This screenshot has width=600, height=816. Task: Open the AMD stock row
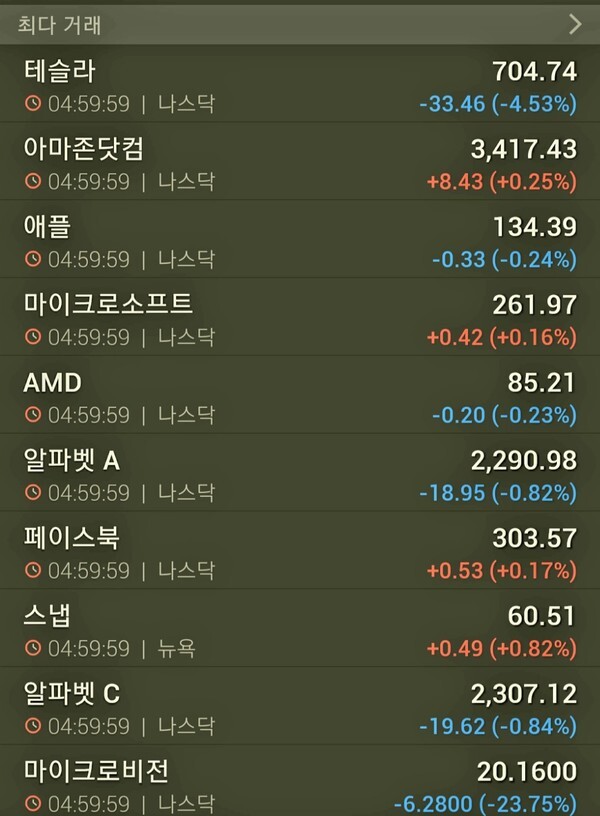(300, 397)
